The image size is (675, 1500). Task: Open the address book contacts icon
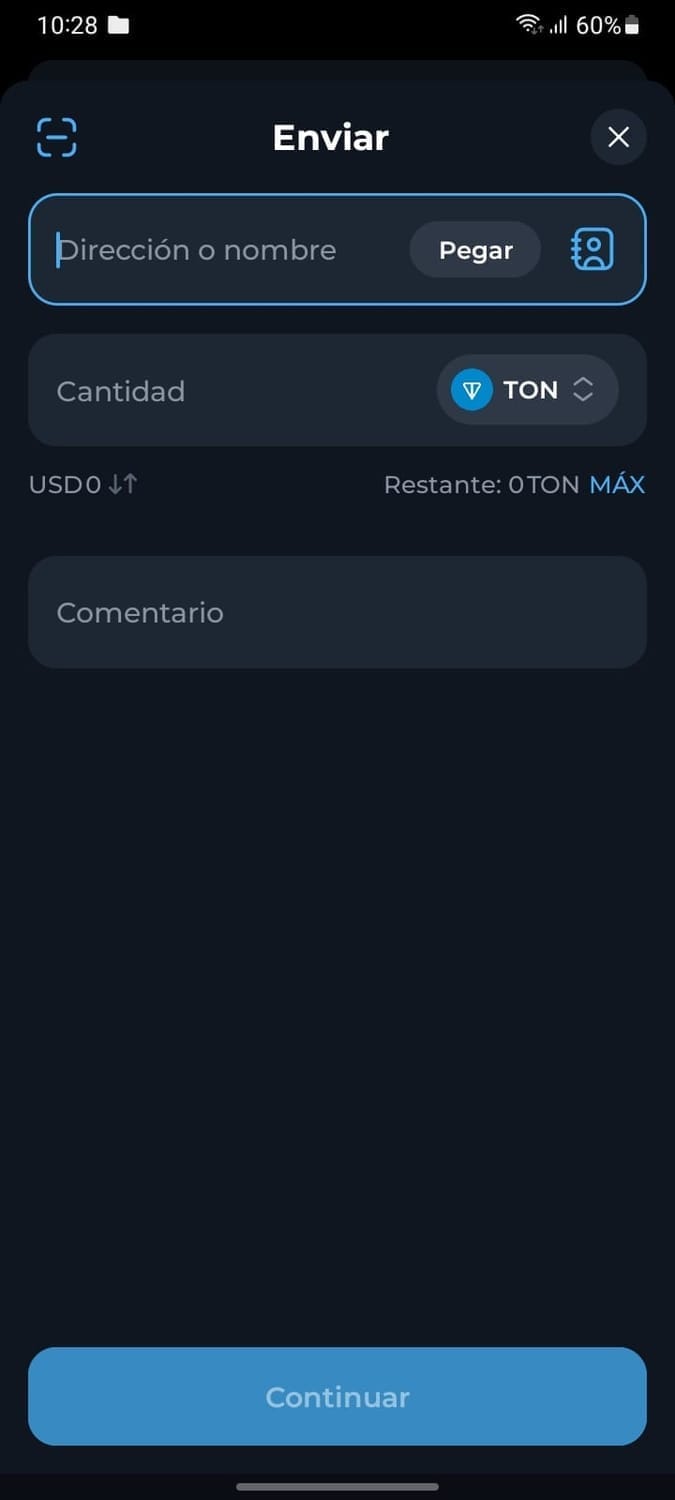[592, 250]
